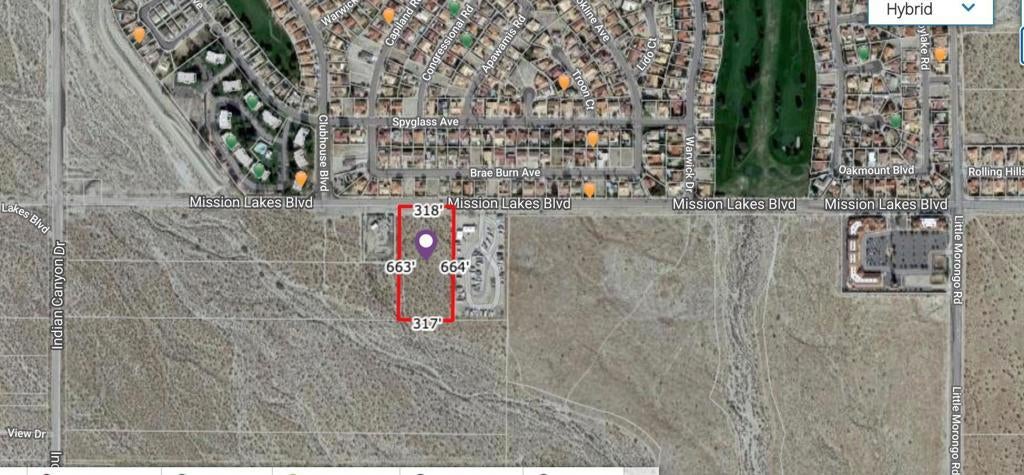The image size is (1024, 475).
Task: Tap the orange marker beside Clubhouse Blvd
Action: pyautogui.click(x=301, y=179)
